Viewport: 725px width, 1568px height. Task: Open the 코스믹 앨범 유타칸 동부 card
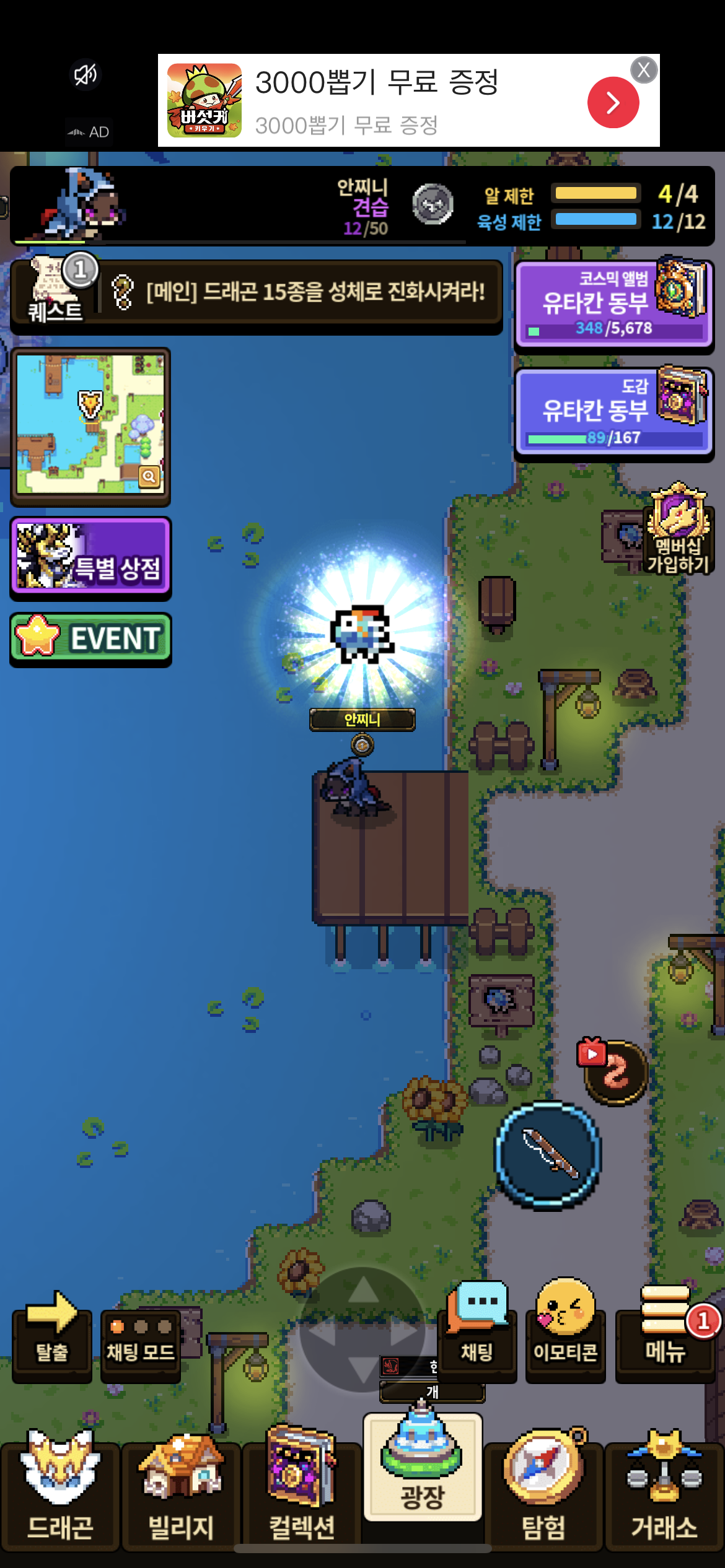[614, 304]
